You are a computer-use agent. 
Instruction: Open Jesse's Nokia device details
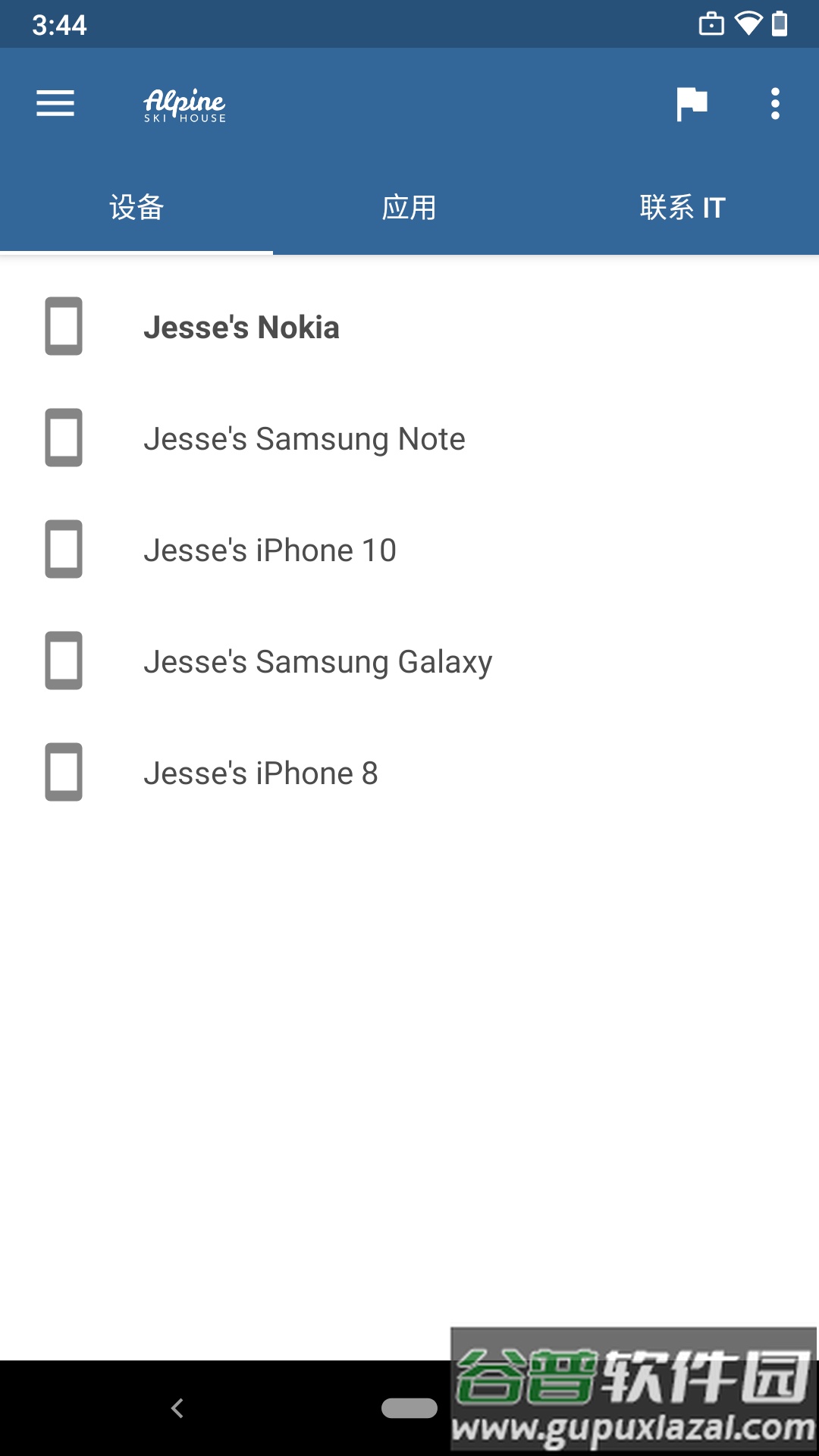(x=241, y=328)
